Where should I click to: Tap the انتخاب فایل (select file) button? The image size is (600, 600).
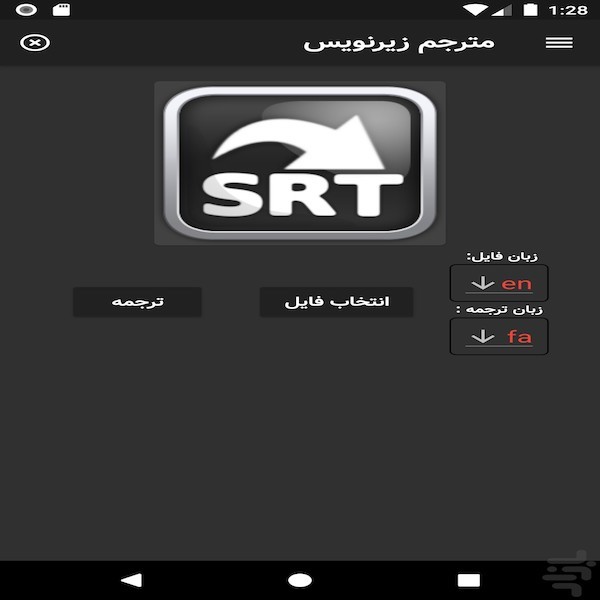point(337,302)
